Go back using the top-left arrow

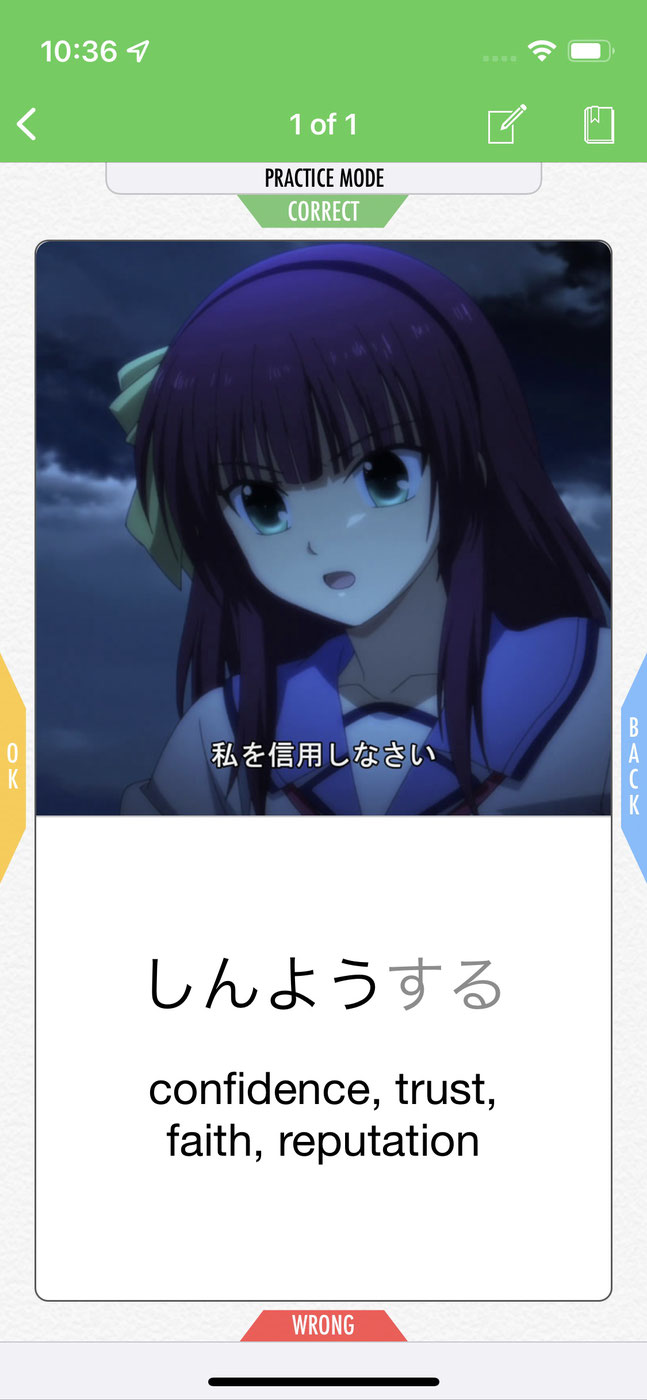(27, 125)
